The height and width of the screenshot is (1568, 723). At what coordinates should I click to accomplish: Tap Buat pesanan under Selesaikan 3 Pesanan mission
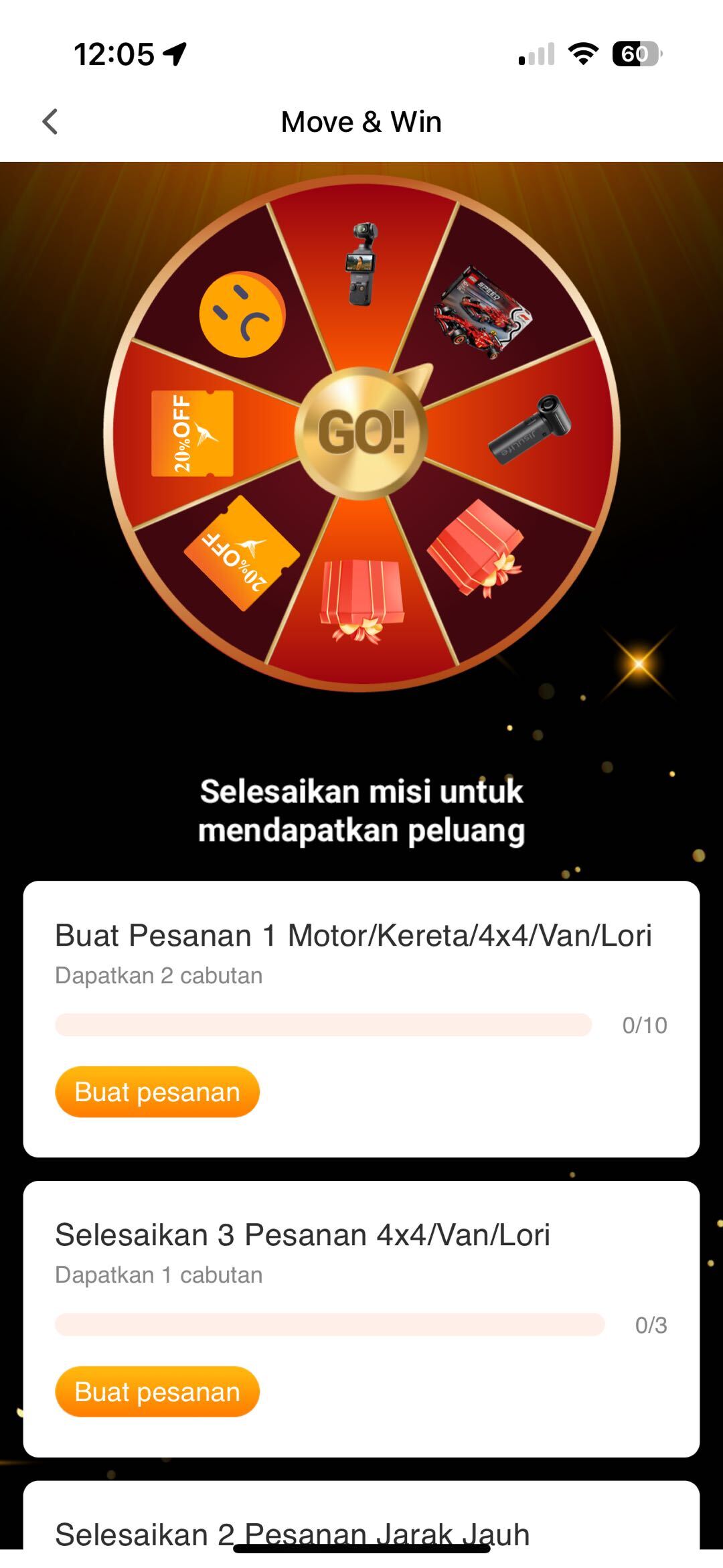click(x=157, y=1392)
